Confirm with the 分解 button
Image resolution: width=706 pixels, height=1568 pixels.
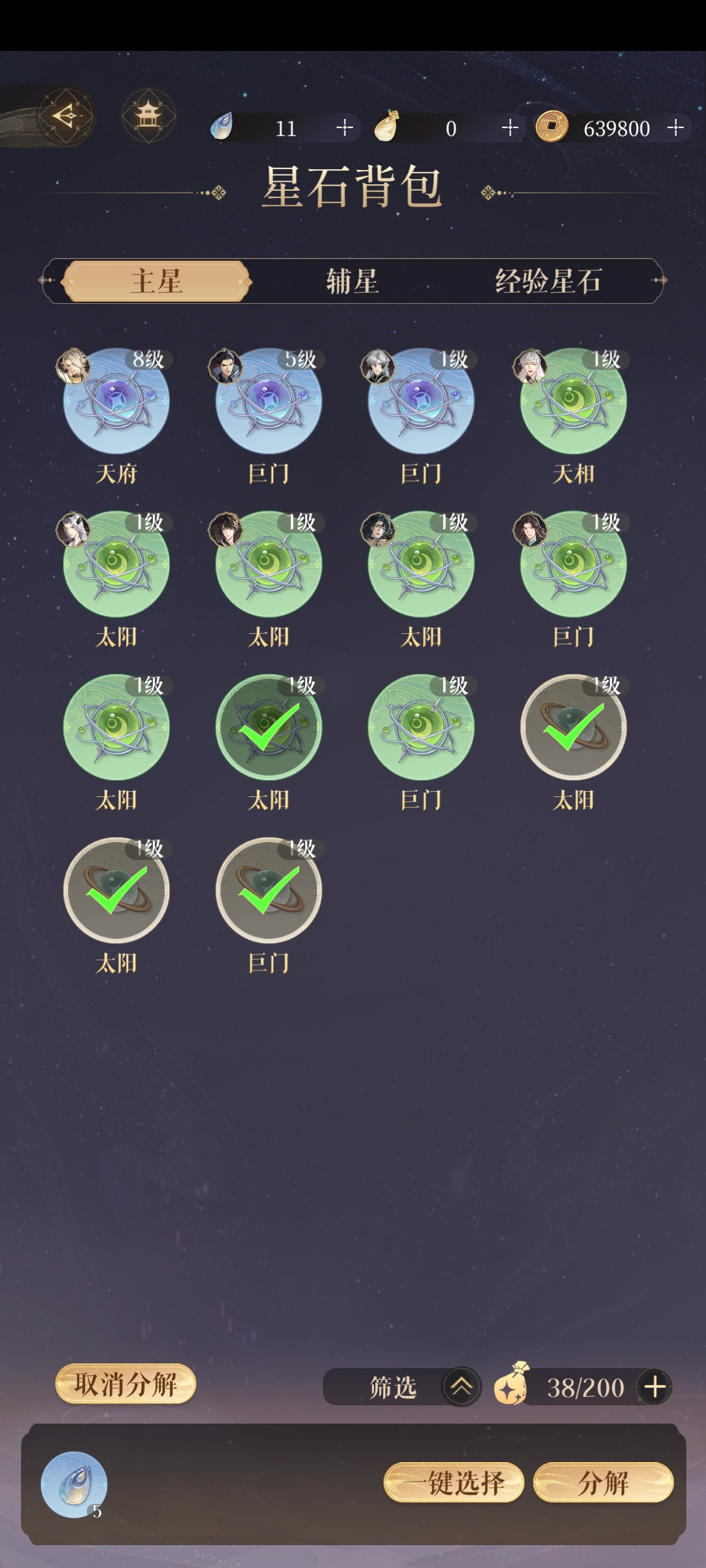(603, 1483)
